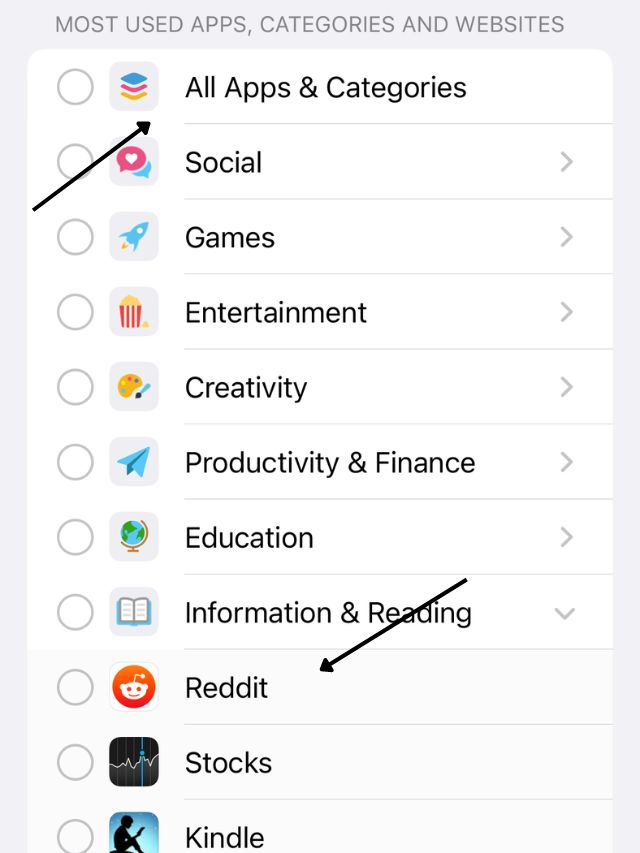The image size is (640, 853).
Task: Select the Games category circle
Action: pos(75,238)
